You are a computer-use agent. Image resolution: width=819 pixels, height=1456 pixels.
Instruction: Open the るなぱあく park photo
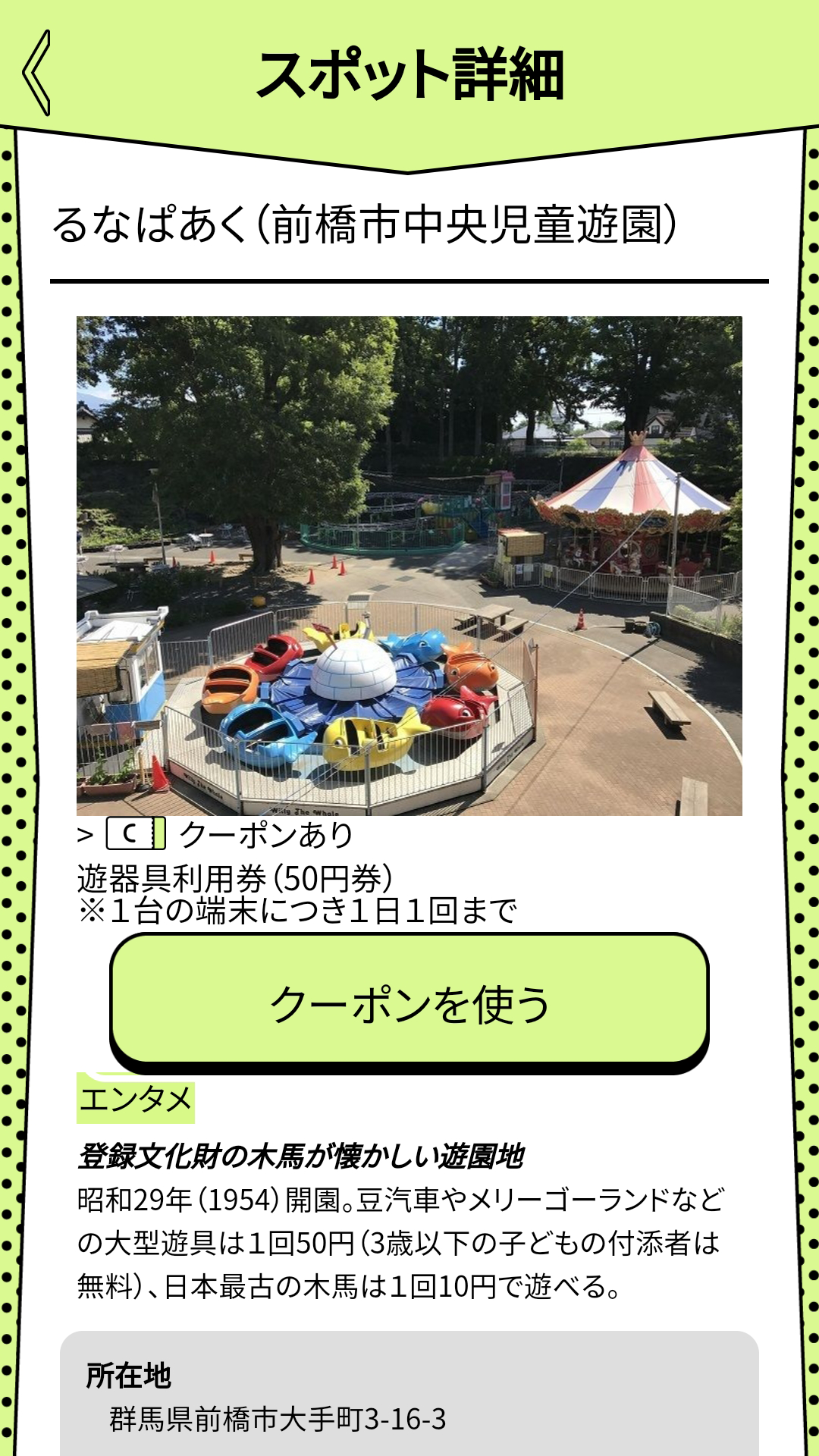(409, 566)
